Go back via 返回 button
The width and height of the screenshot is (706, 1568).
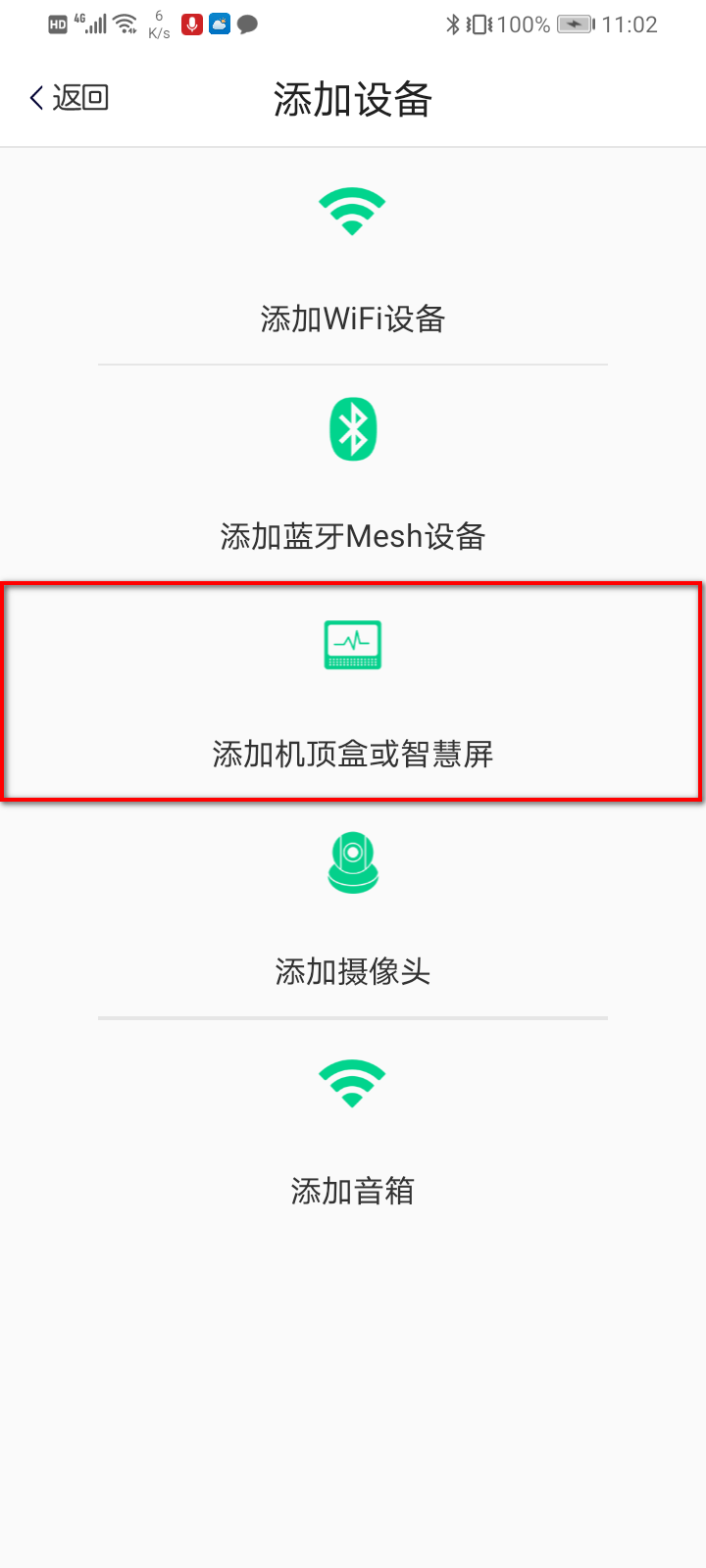pyautogui.click(x=69, y=98)
